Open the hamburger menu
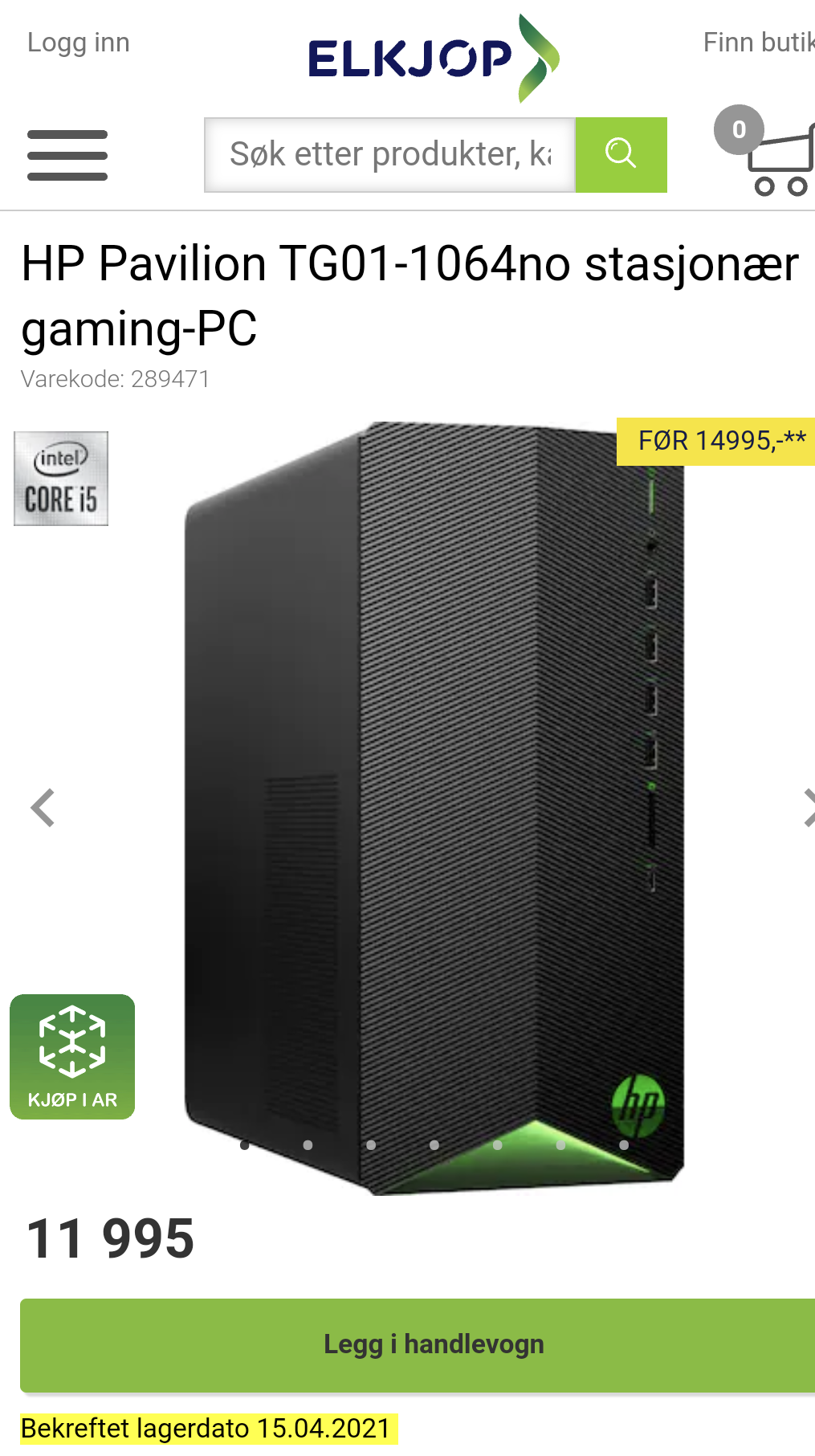The image size is (815, 1456). click(x=67, y=155)
